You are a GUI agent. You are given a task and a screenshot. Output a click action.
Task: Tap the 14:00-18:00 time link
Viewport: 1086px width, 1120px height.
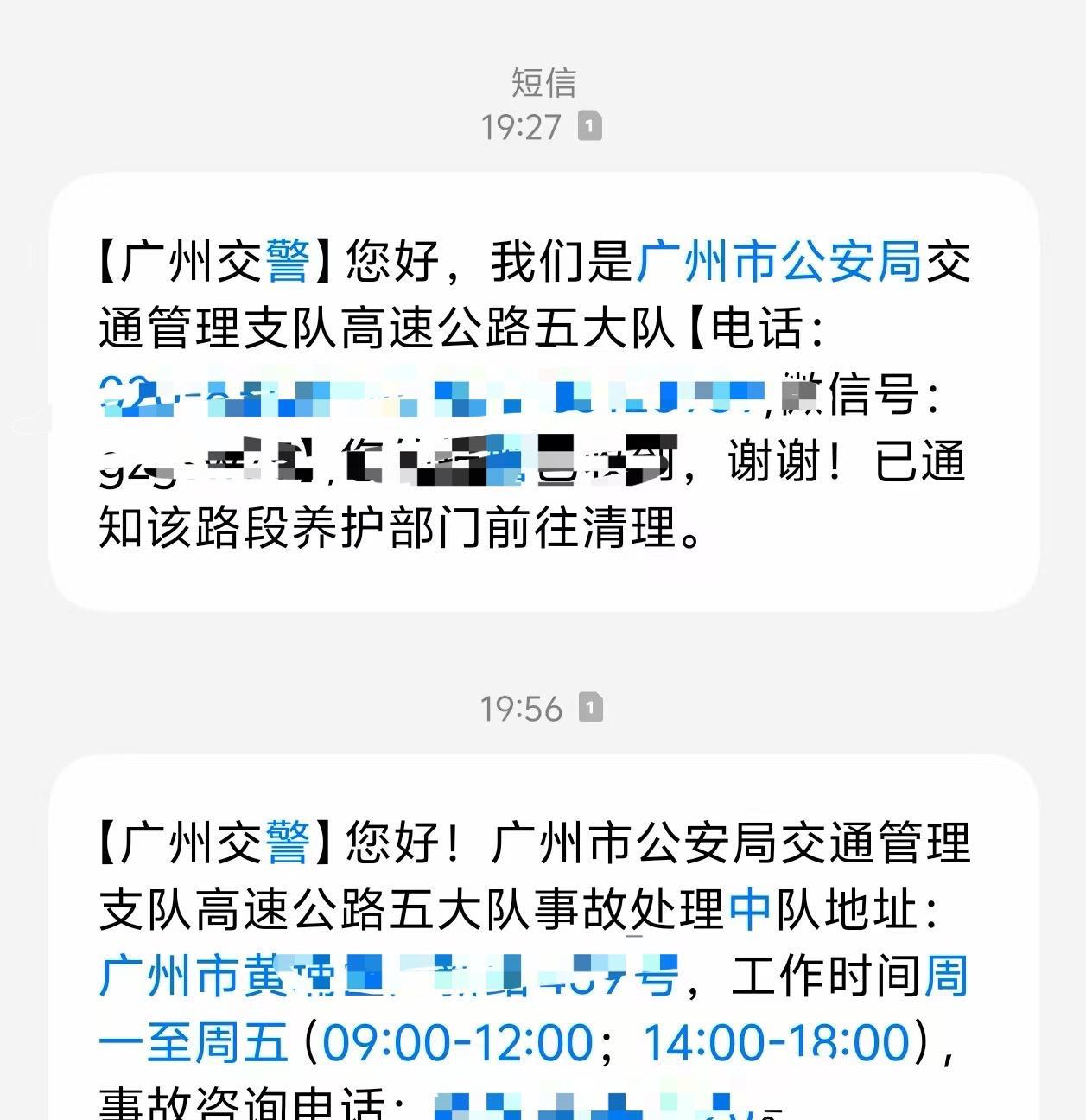click(778, 1042)
